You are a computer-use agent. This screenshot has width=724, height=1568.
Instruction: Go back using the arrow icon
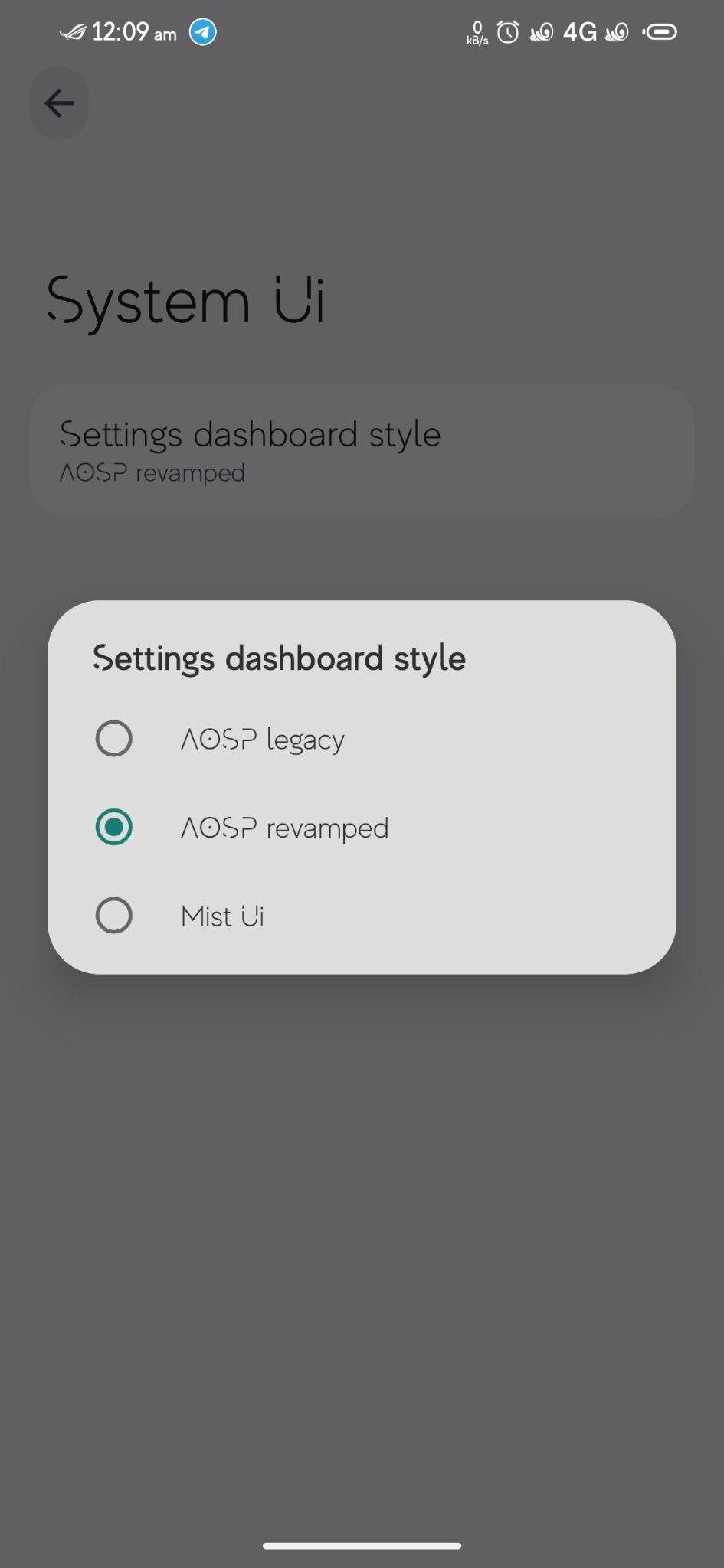point(59,103)
